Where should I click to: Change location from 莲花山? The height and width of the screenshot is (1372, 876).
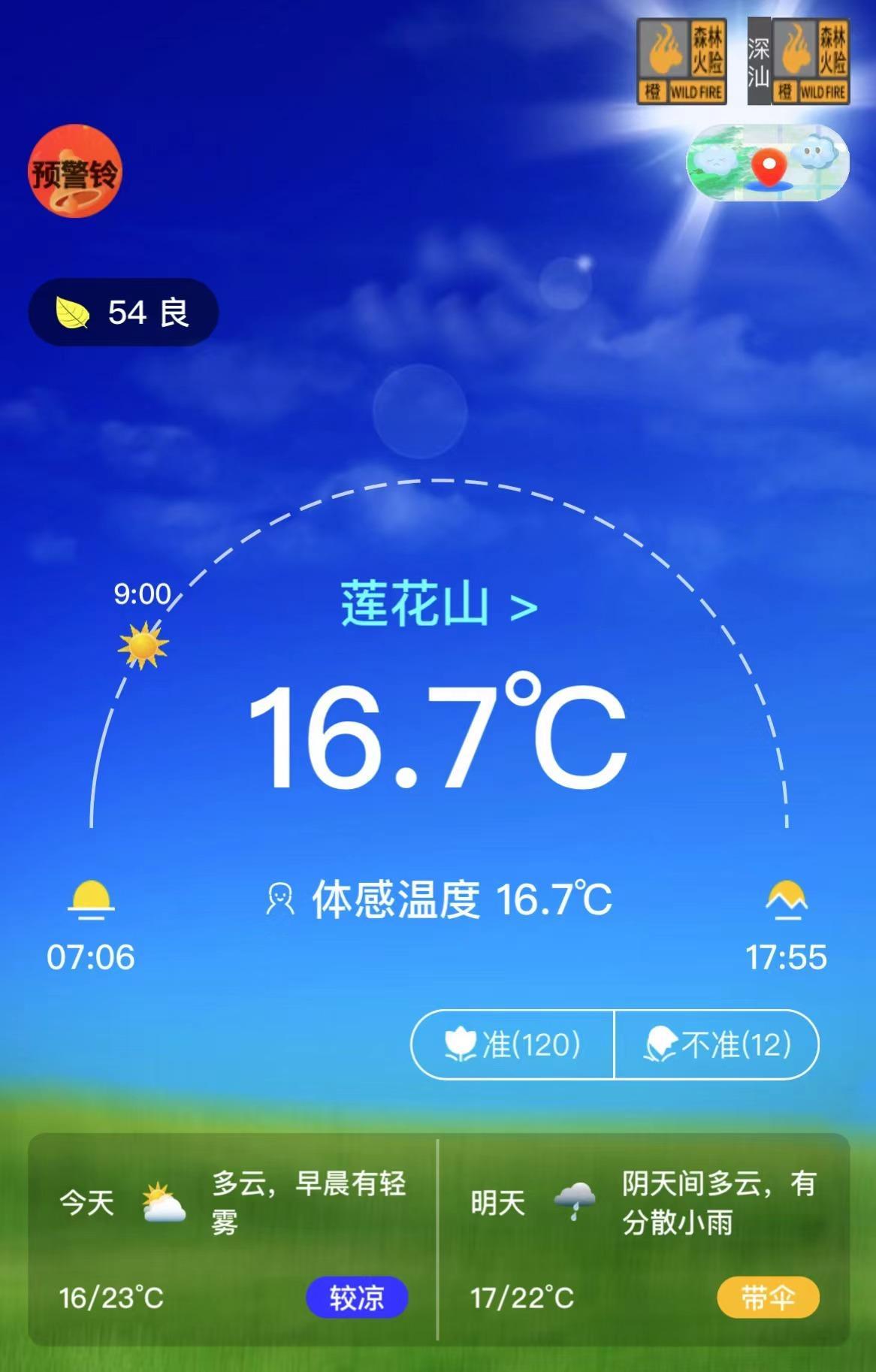[439, 603]
